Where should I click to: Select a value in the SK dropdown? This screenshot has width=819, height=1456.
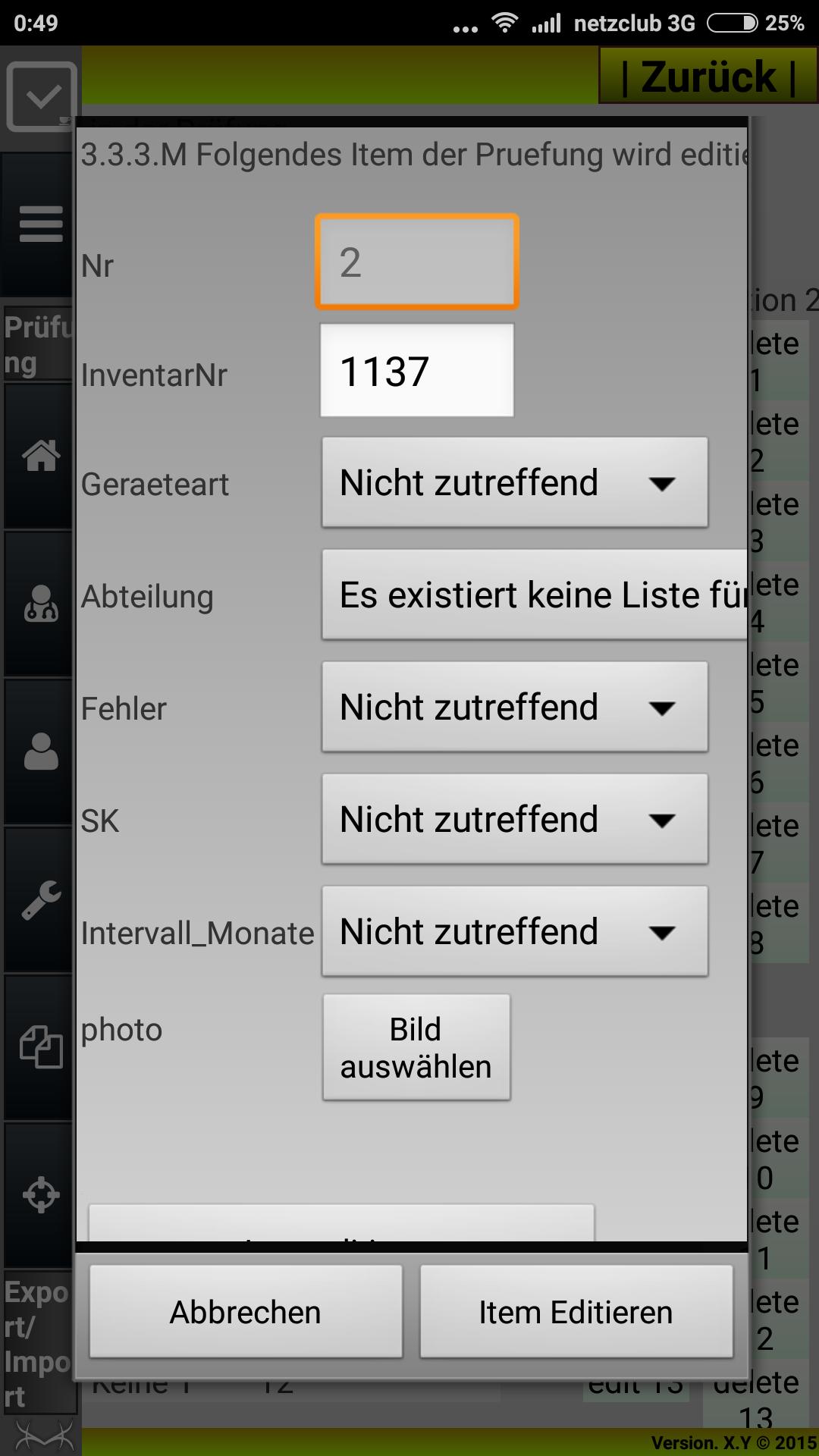(514, 819)
